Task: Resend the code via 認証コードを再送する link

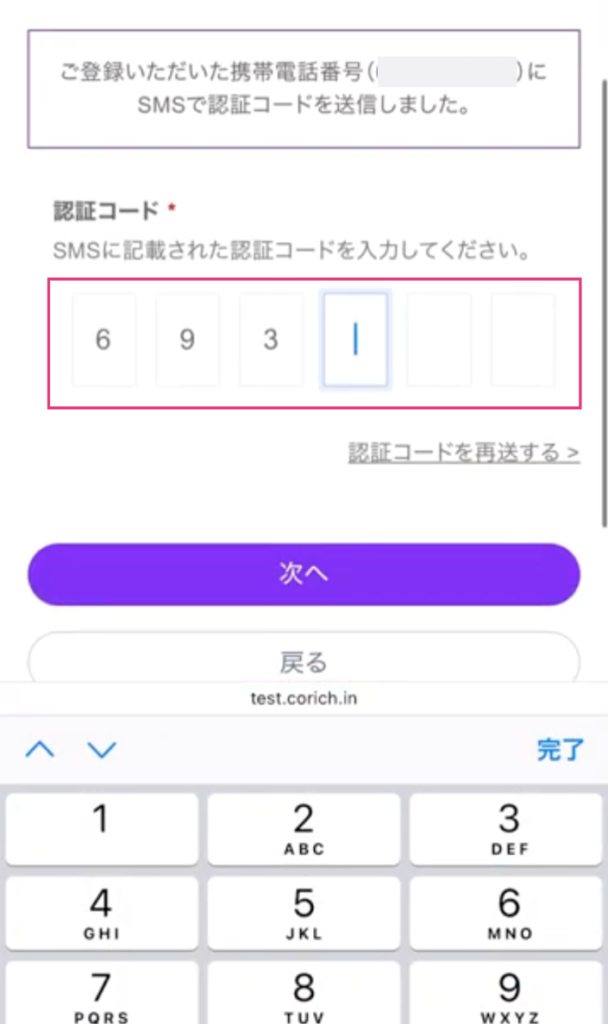Action: point(464,452)
